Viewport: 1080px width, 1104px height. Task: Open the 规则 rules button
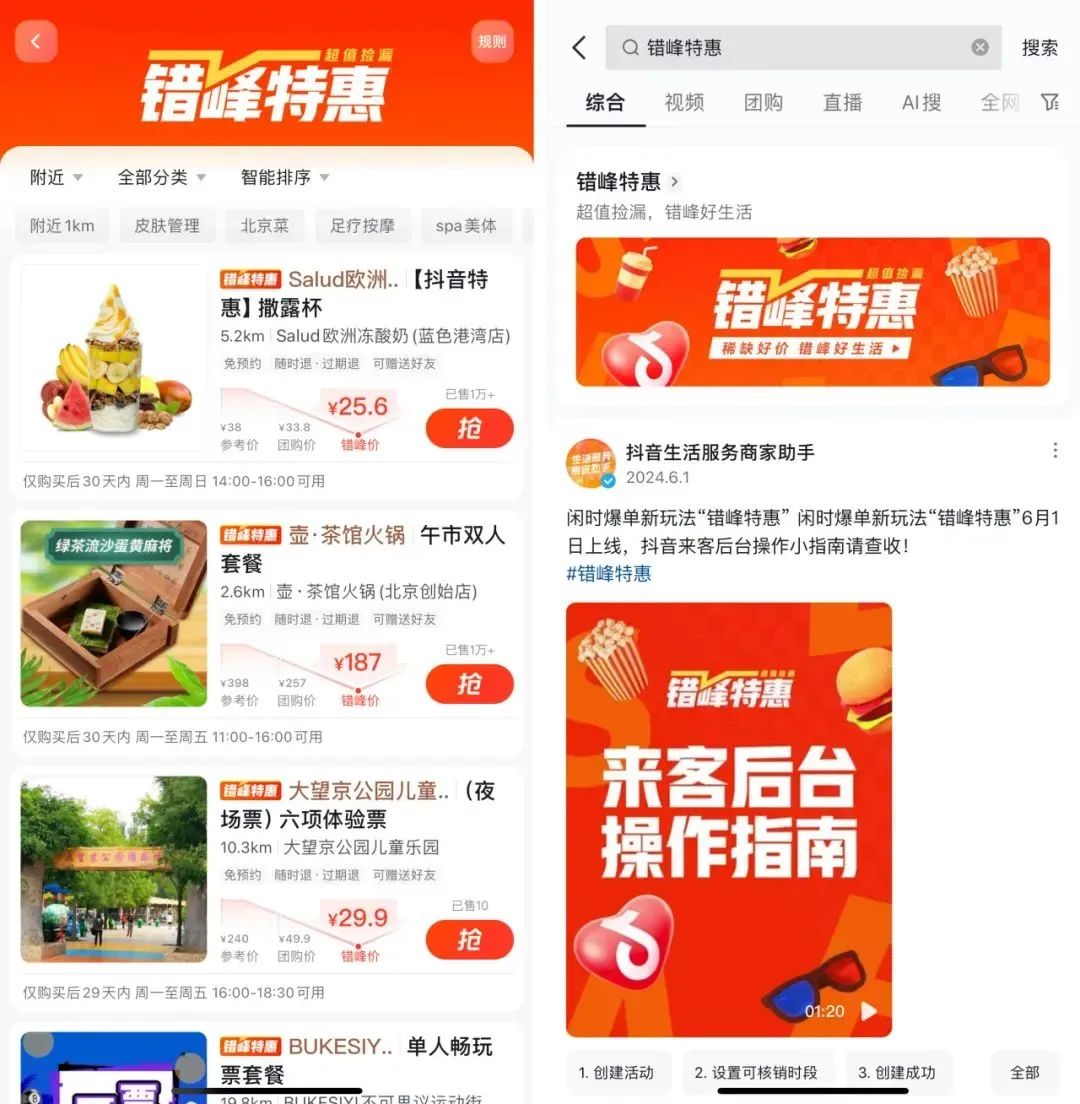click(x=492, y=42)
